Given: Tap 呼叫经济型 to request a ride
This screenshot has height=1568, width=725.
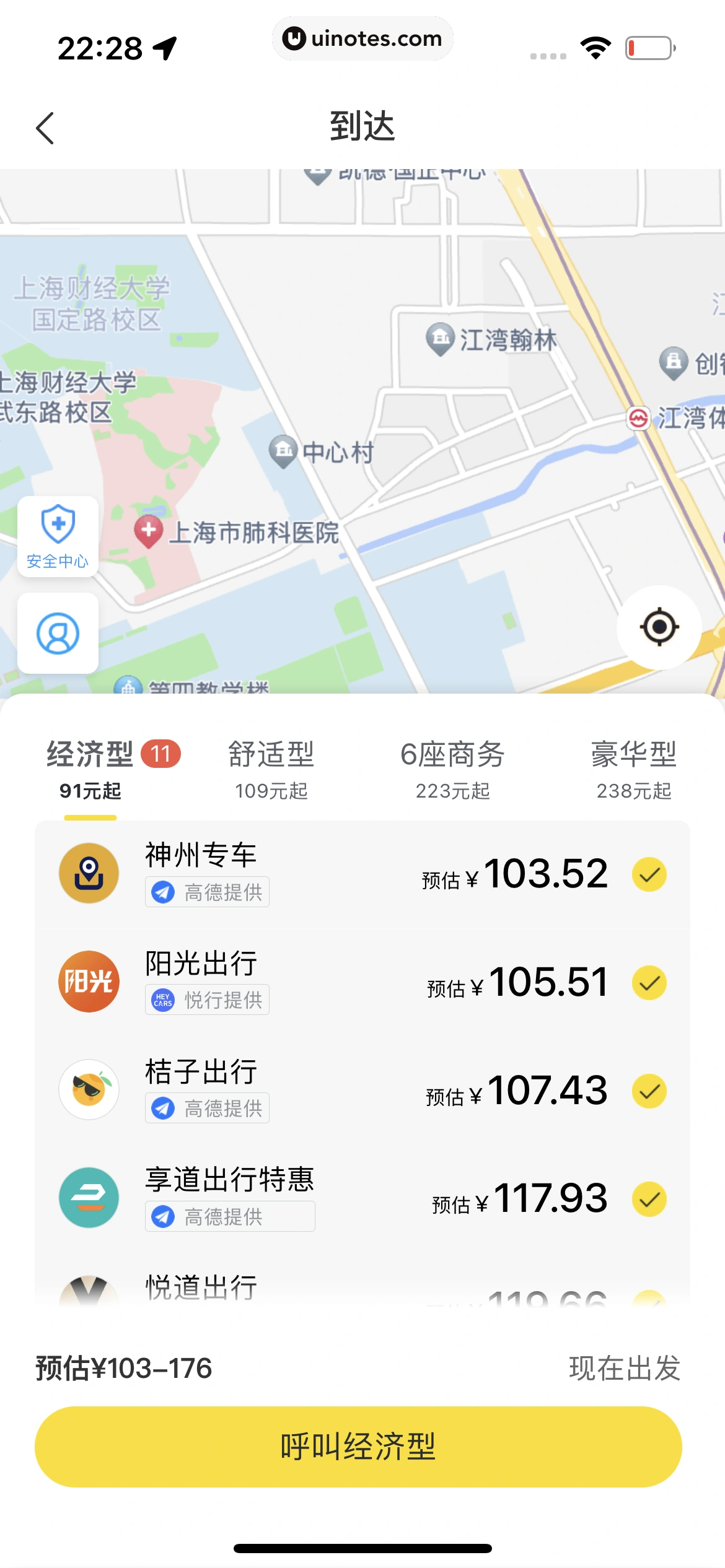Looking at the screenshot, I should pos(358,1447).
